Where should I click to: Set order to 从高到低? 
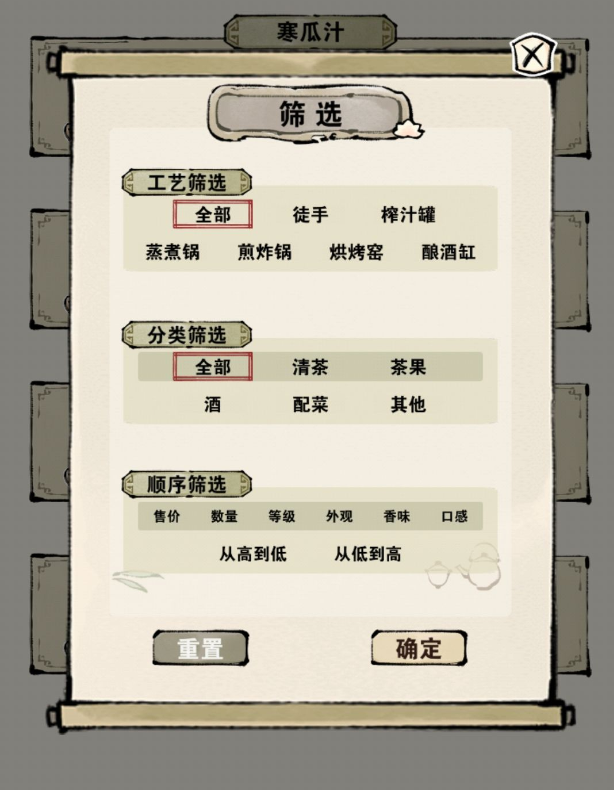[x=253, y=554]
